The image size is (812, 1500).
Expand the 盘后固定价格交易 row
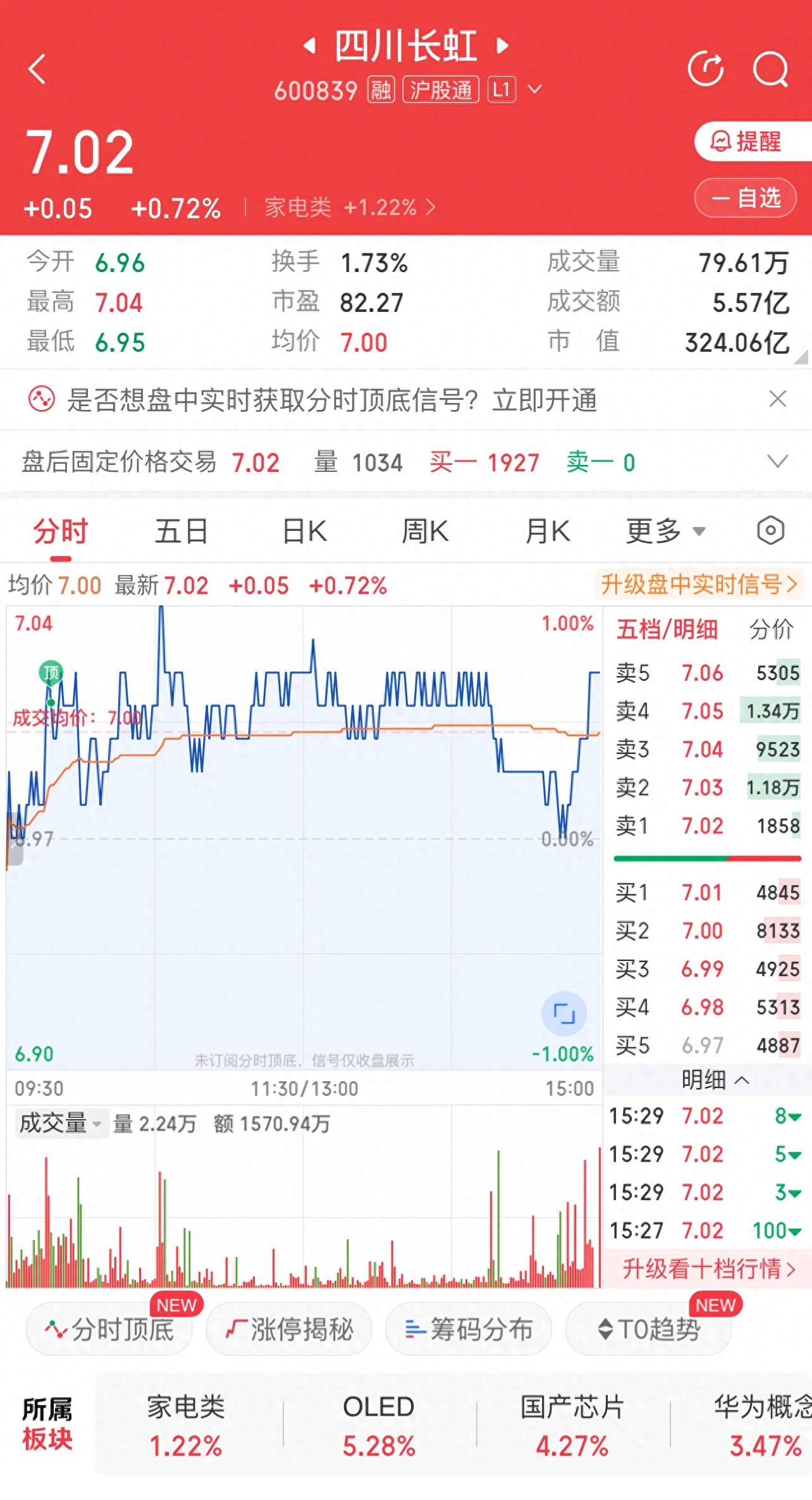coord(777,461)
